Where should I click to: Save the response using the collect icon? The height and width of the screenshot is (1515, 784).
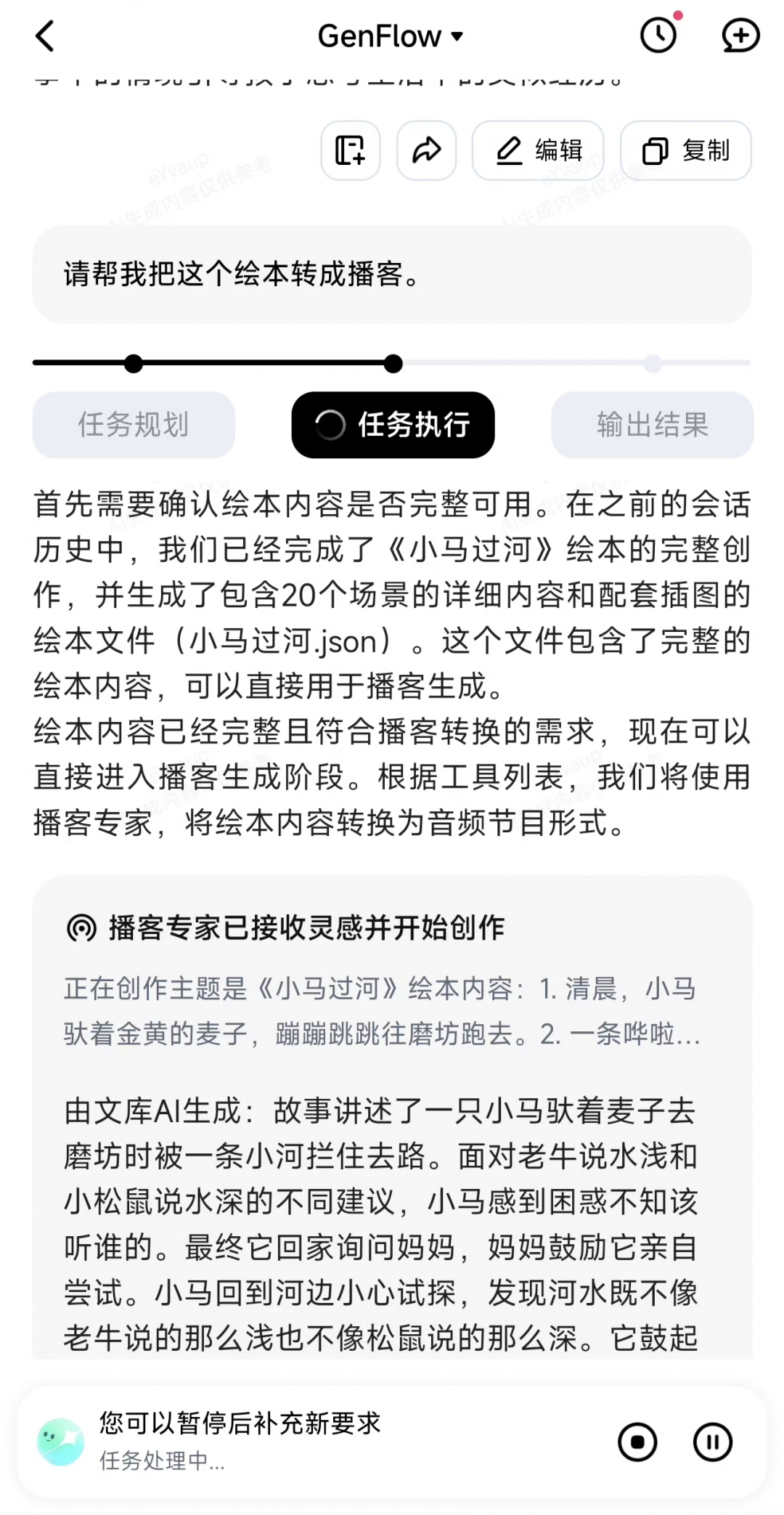coord(350,150)
